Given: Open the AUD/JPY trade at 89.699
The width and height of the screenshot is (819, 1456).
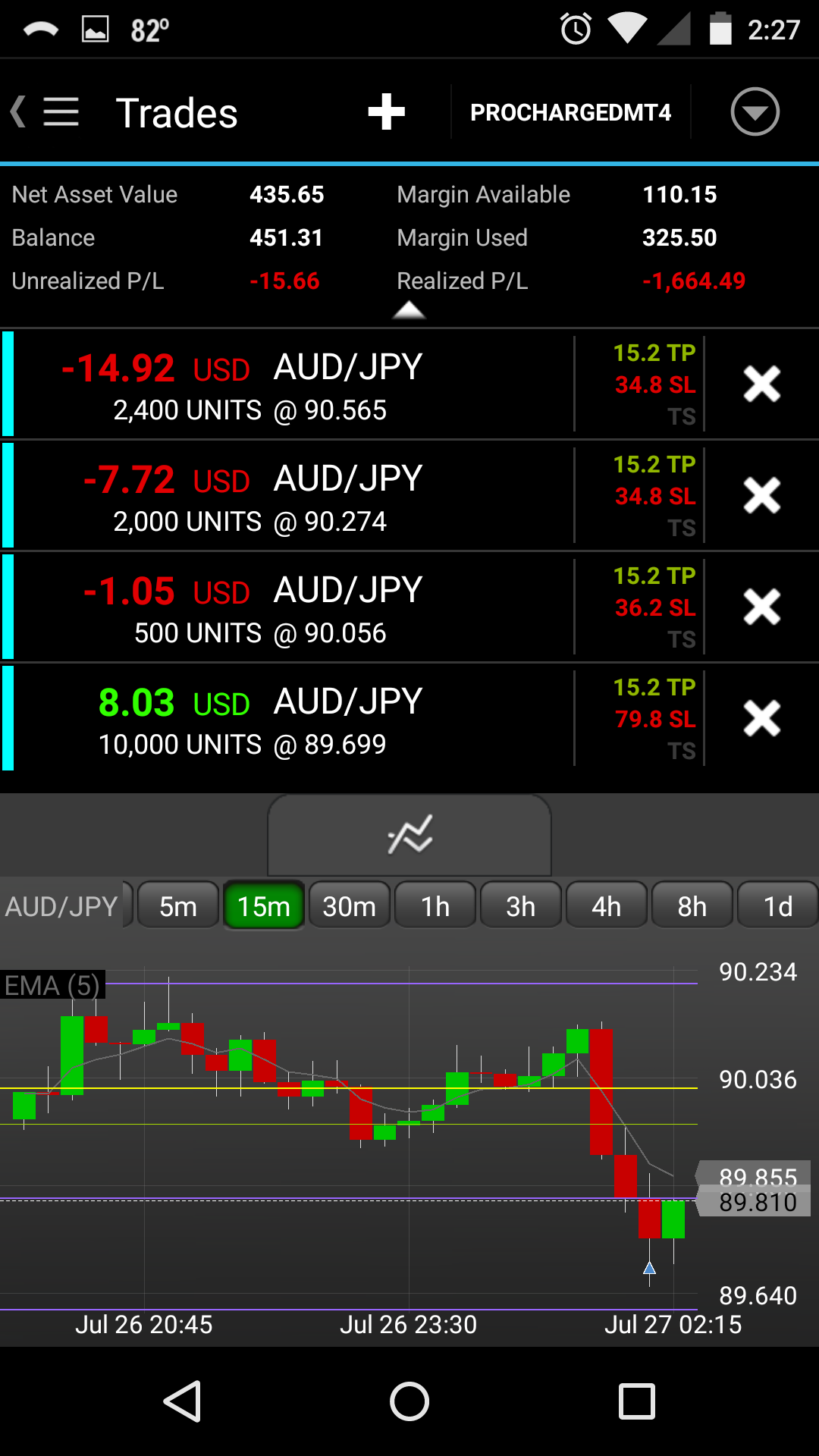Looking at the screenshot, I should click(288, 720).
